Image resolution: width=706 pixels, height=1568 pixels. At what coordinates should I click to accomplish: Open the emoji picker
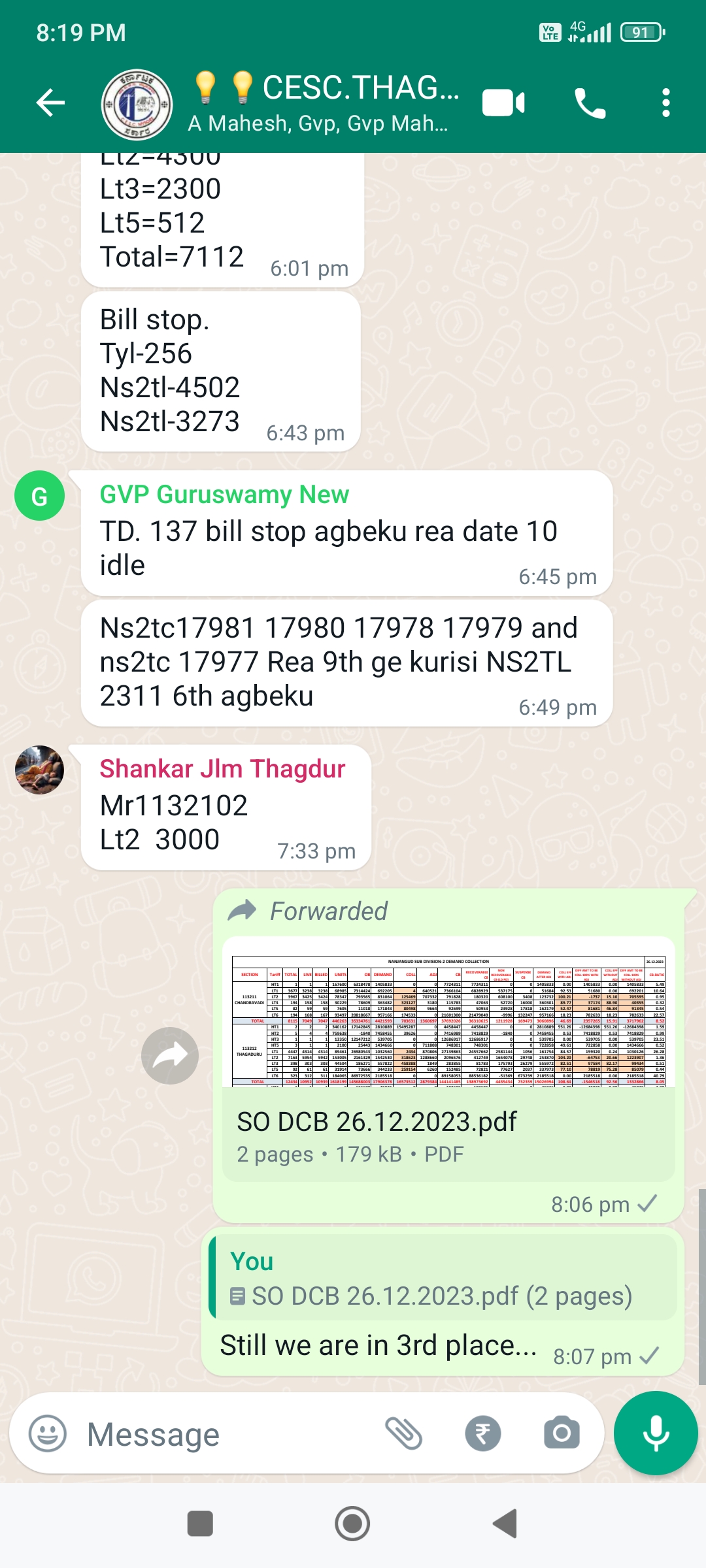[48, 1434]
